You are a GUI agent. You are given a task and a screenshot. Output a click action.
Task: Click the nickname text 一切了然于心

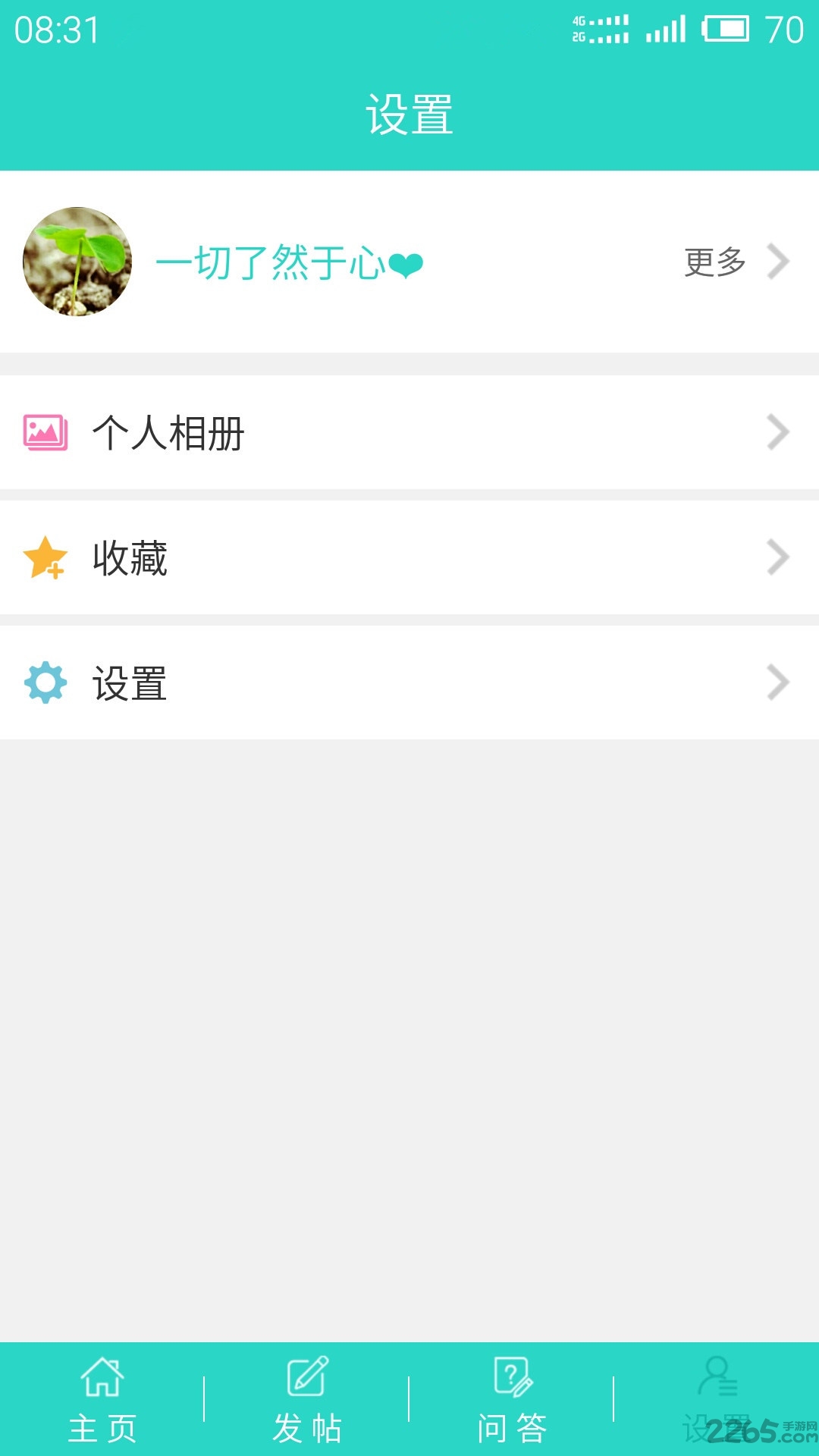pos(288,262)
